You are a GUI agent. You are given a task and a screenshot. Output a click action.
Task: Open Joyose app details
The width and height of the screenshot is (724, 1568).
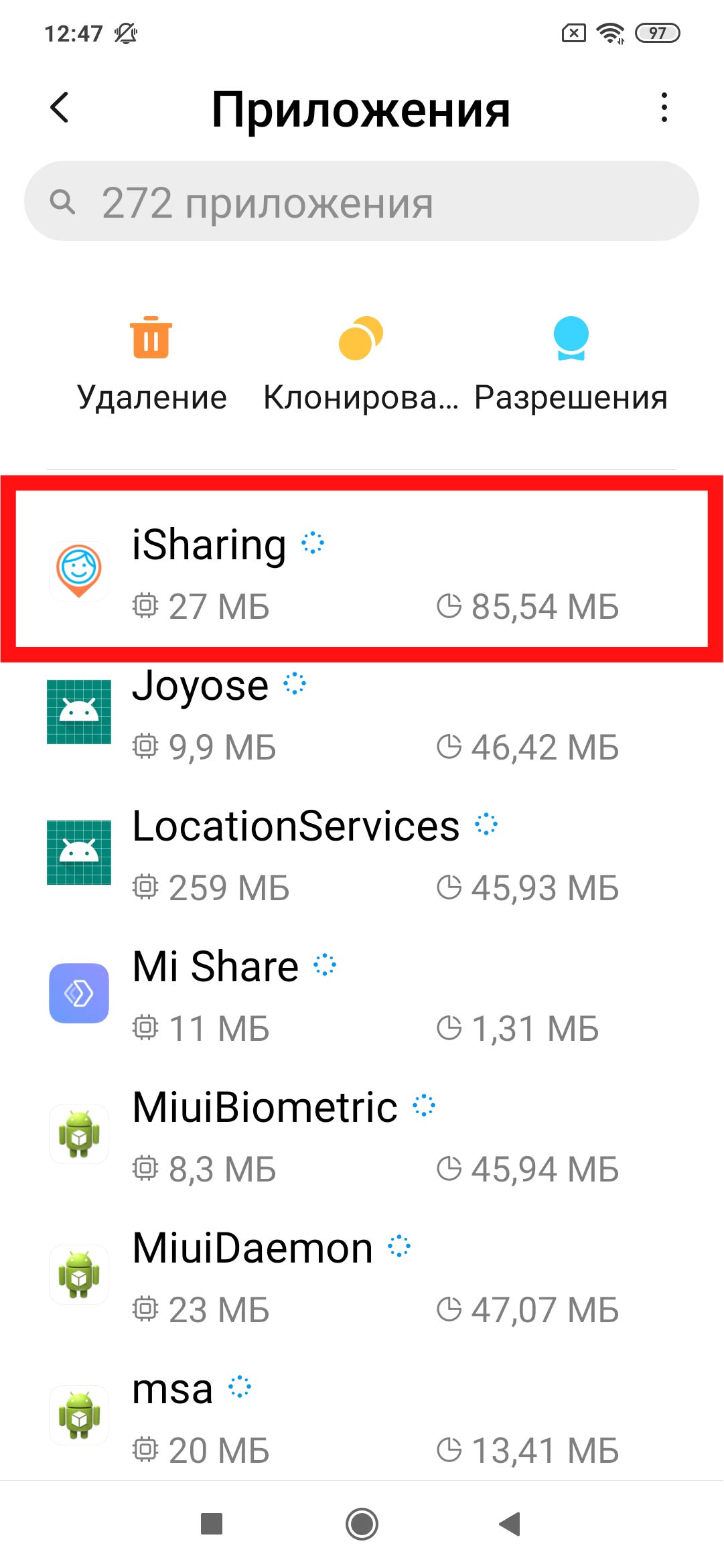[x=362, y=714]
